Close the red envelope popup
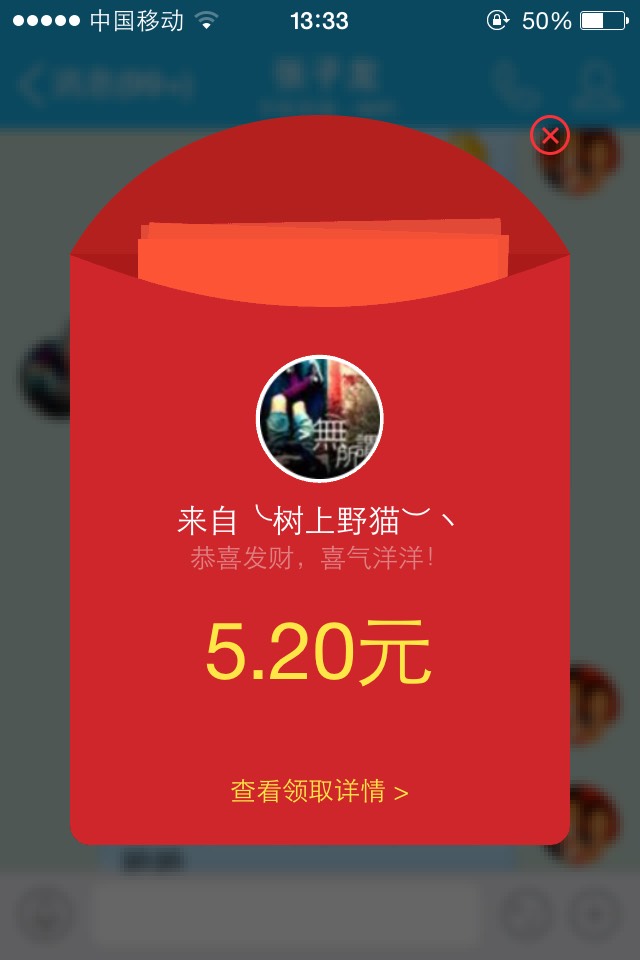Screen dimensions: 640x960 (549, 136)
